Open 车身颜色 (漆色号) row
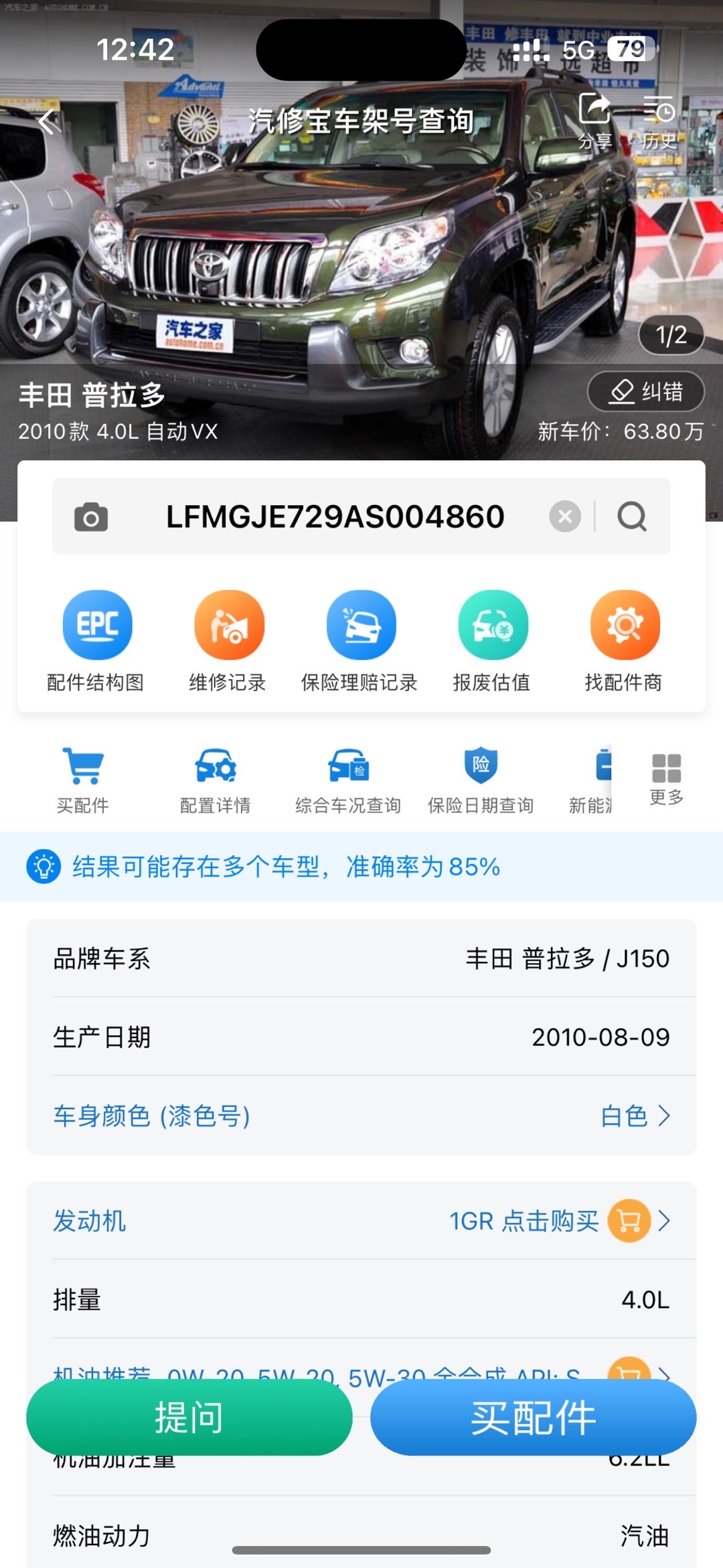 point(361,1116)
